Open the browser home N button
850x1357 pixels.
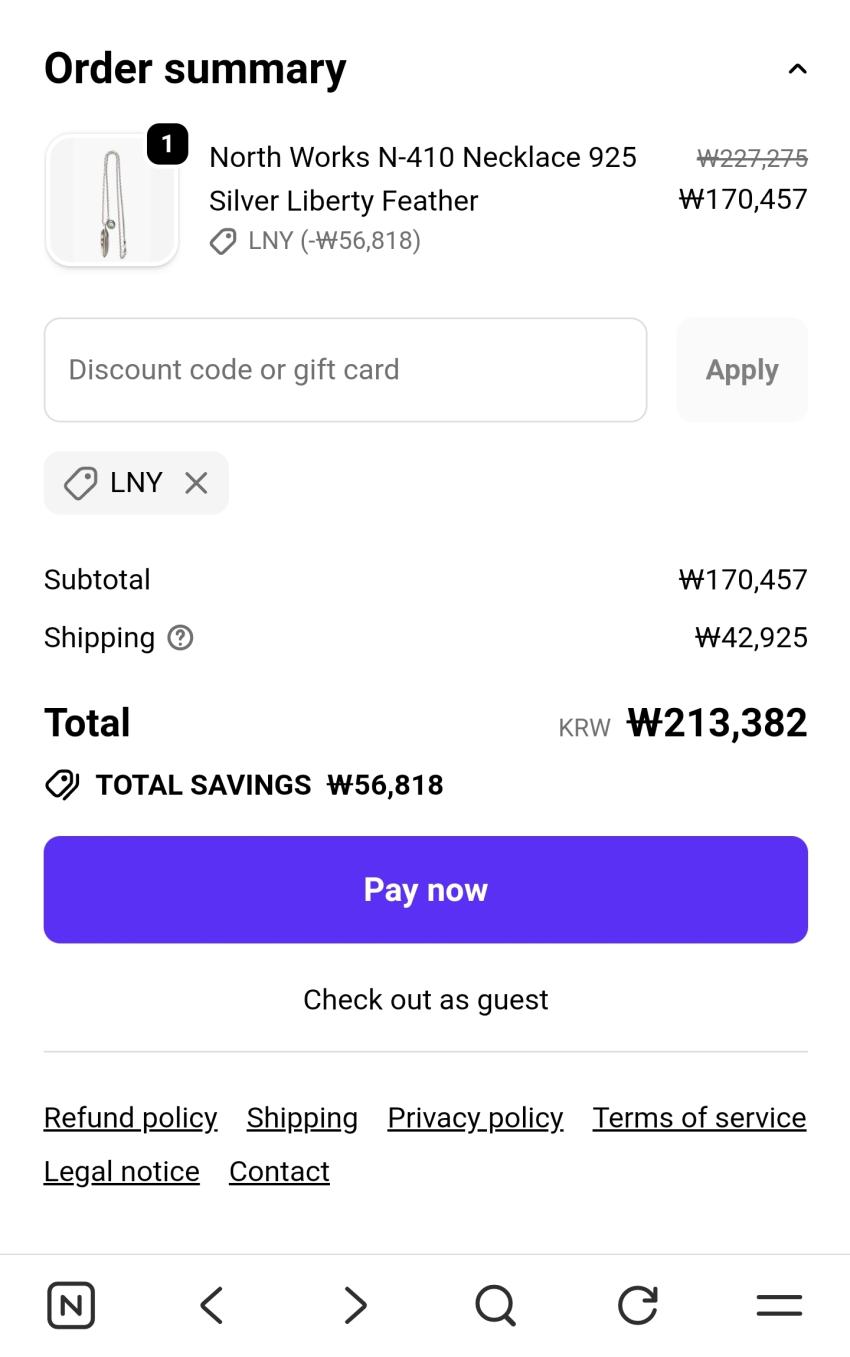(x=71, y=1305)
